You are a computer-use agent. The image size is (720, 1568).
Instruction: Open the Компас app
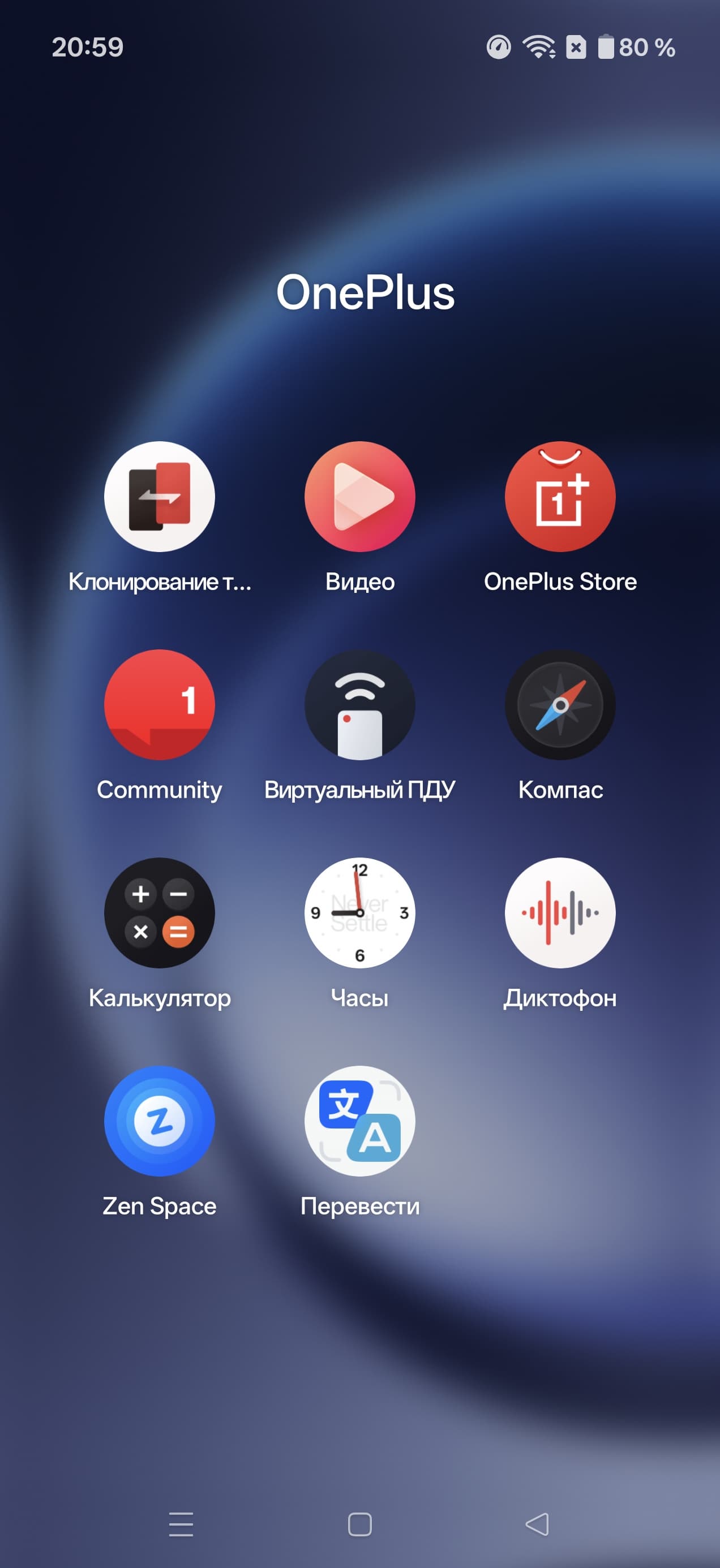(560, 705)
